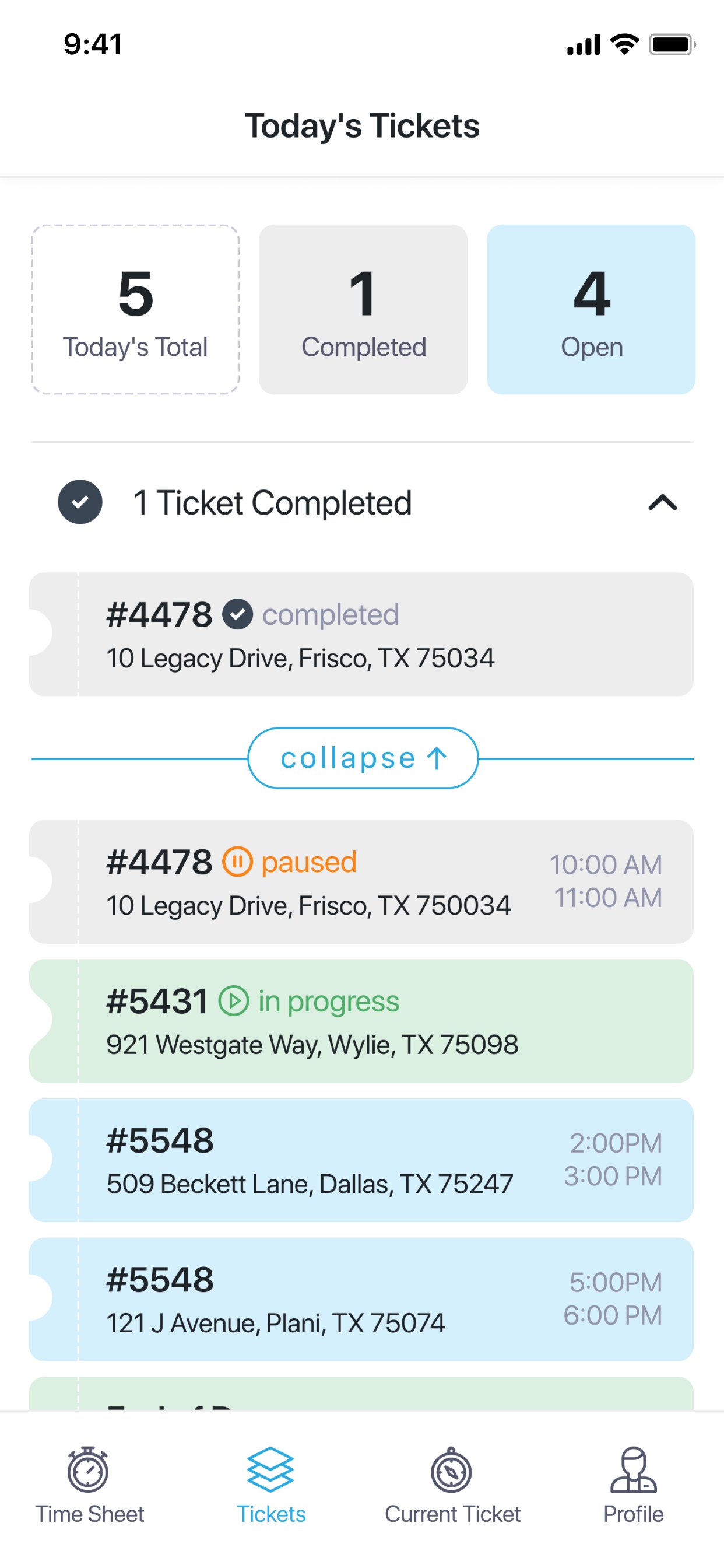The height and width of the screenshot is (1568, 724).
Task: Click the completed checkmark beside #4478
Action: [238, 614]
